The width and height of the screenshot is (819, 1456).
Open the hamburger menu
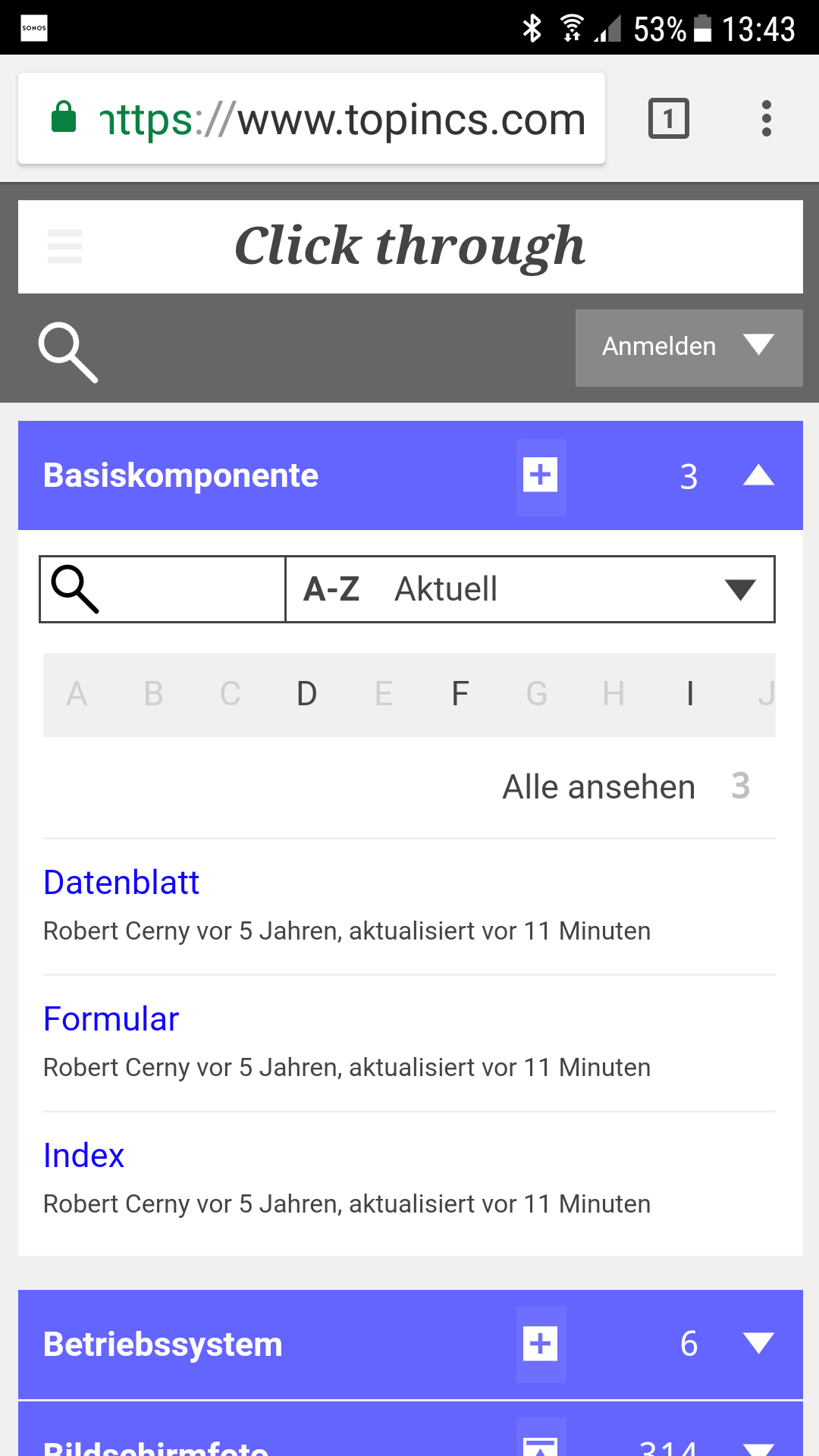[x=64, y=246]
